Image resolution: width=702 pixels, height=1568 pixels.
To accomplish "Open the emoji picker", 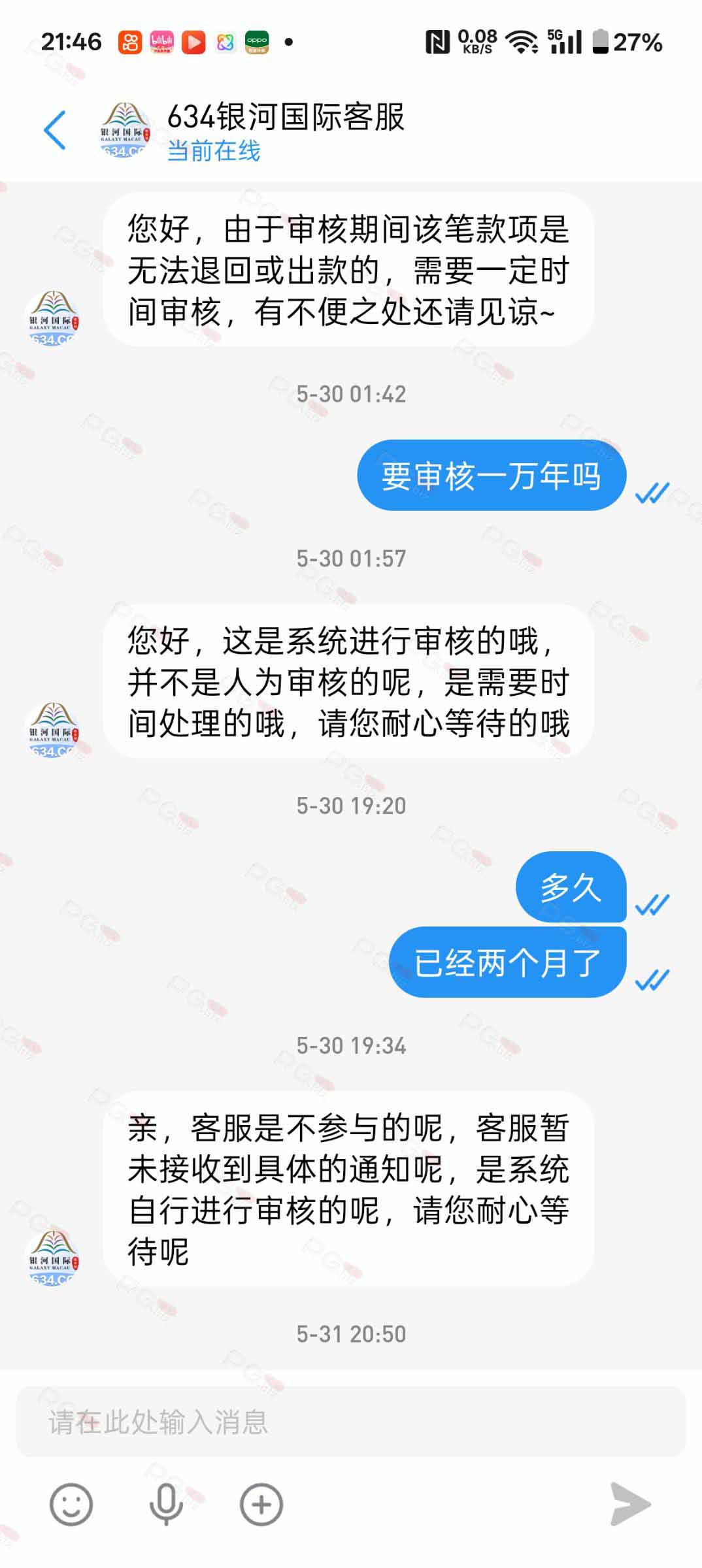I will [71, 1505].
